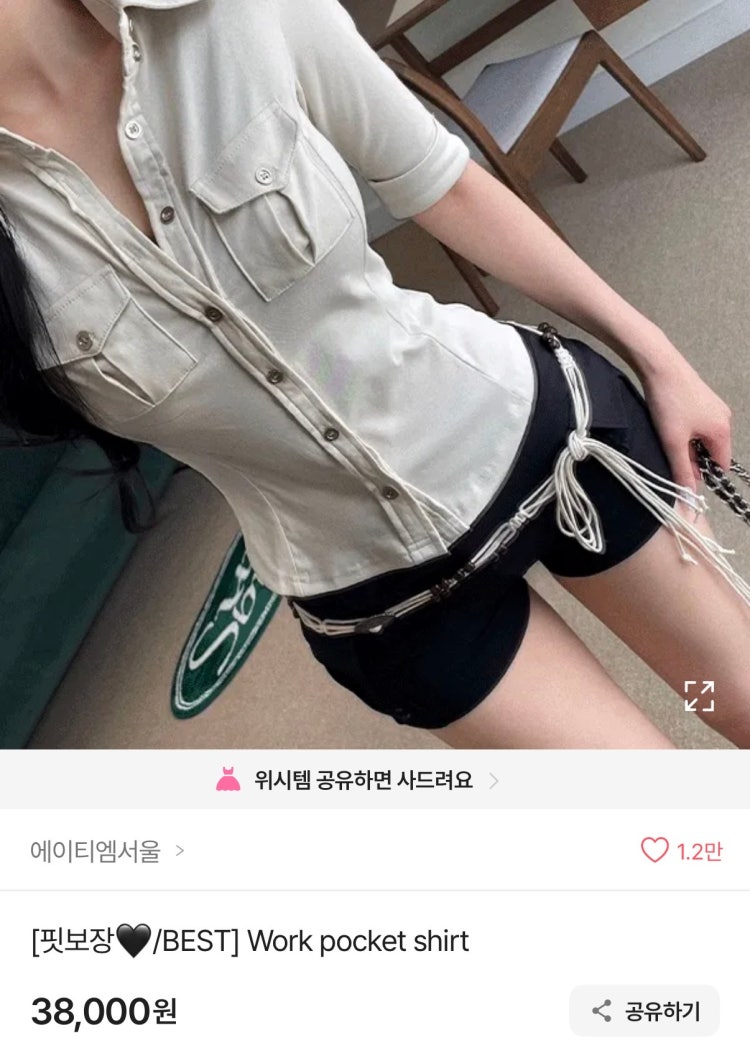Expand the product photo to fullscreen
This screenshot has height=1048, width=750.
pyautogui.click(x=699, y=696)
